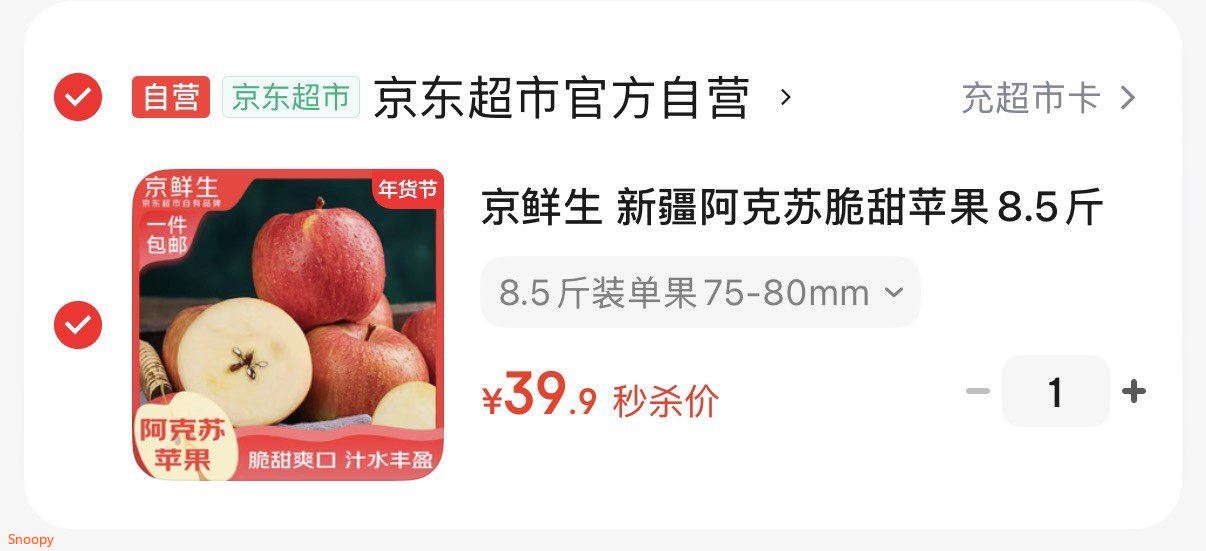
Task: Increase apple quantity with plus button
Action: pyautogui.click(x=1133, y=391)
